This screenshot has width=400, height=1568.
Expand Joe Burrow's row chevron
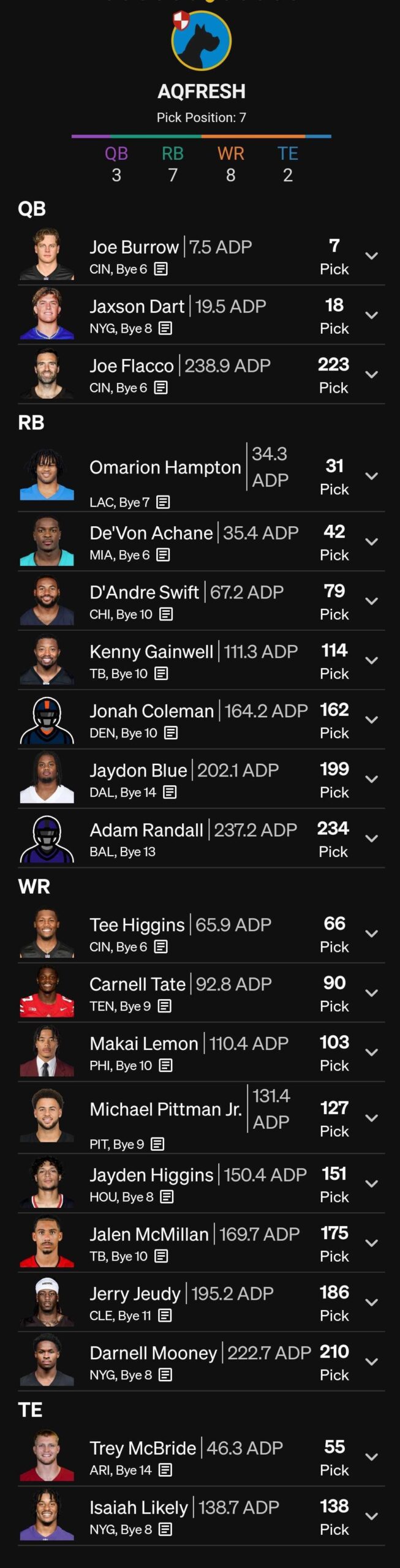coord(371,256)
